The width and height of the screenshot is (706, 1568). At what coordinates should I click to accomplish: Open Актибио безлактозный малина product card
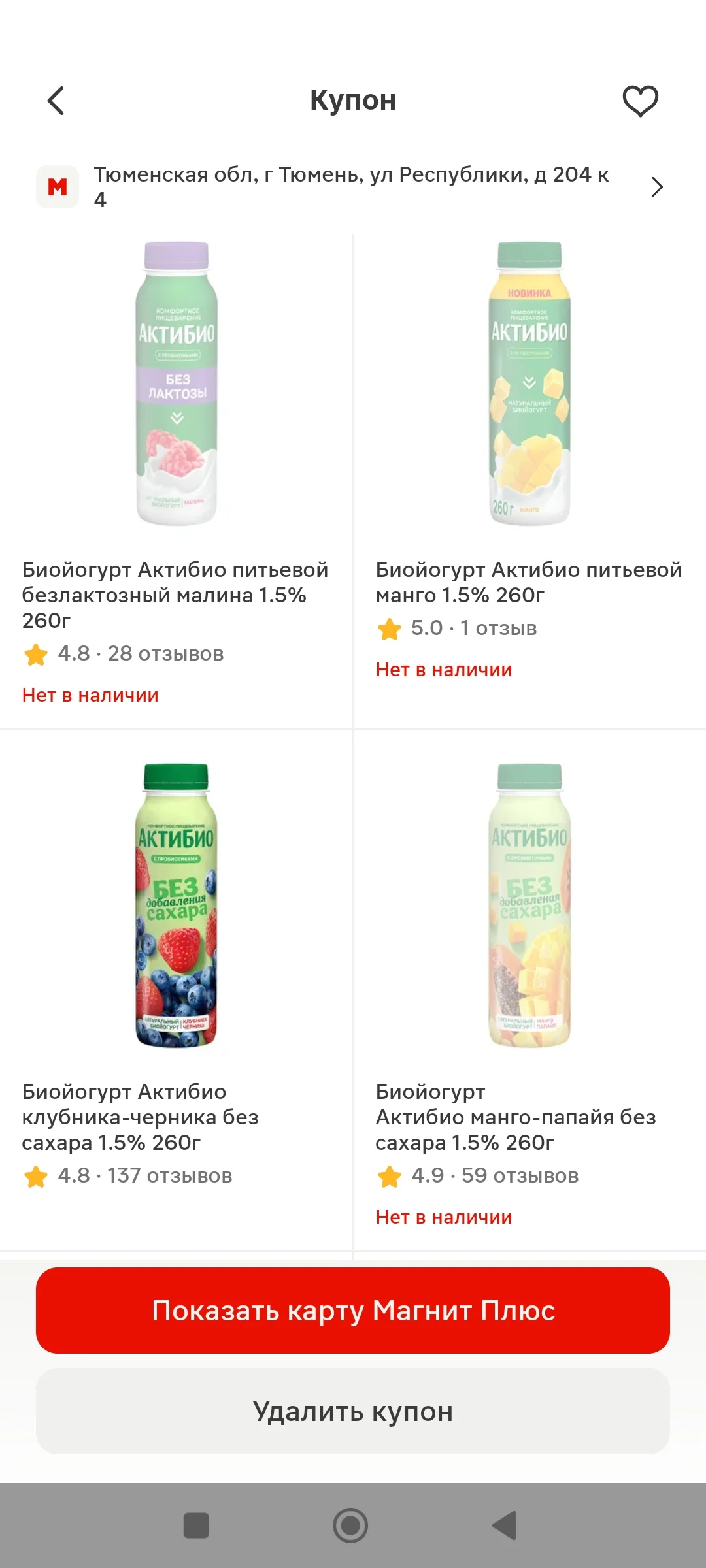tap(176, 481)
